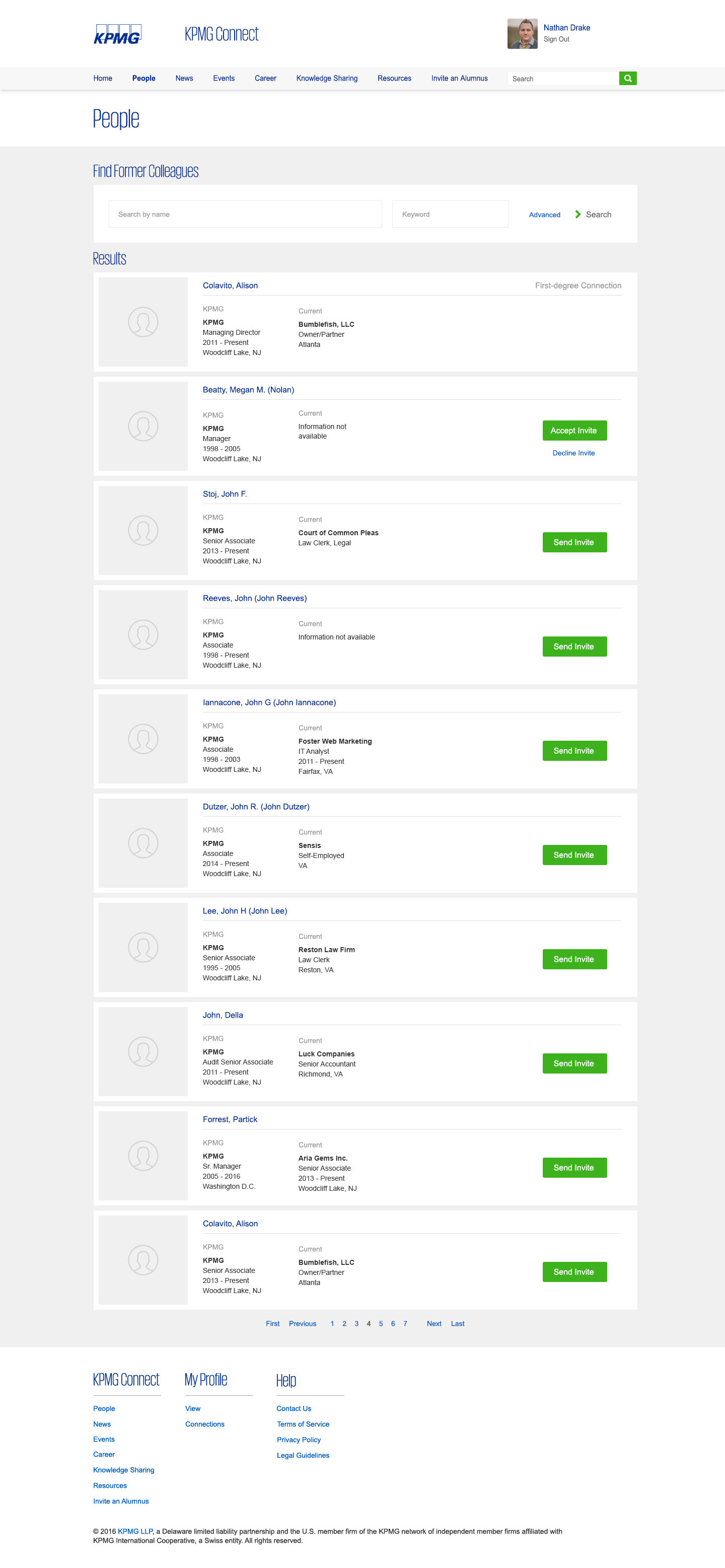View profile of Partick Forrest
This screenshot has width=725, height=1568.
coord(230,1119)
